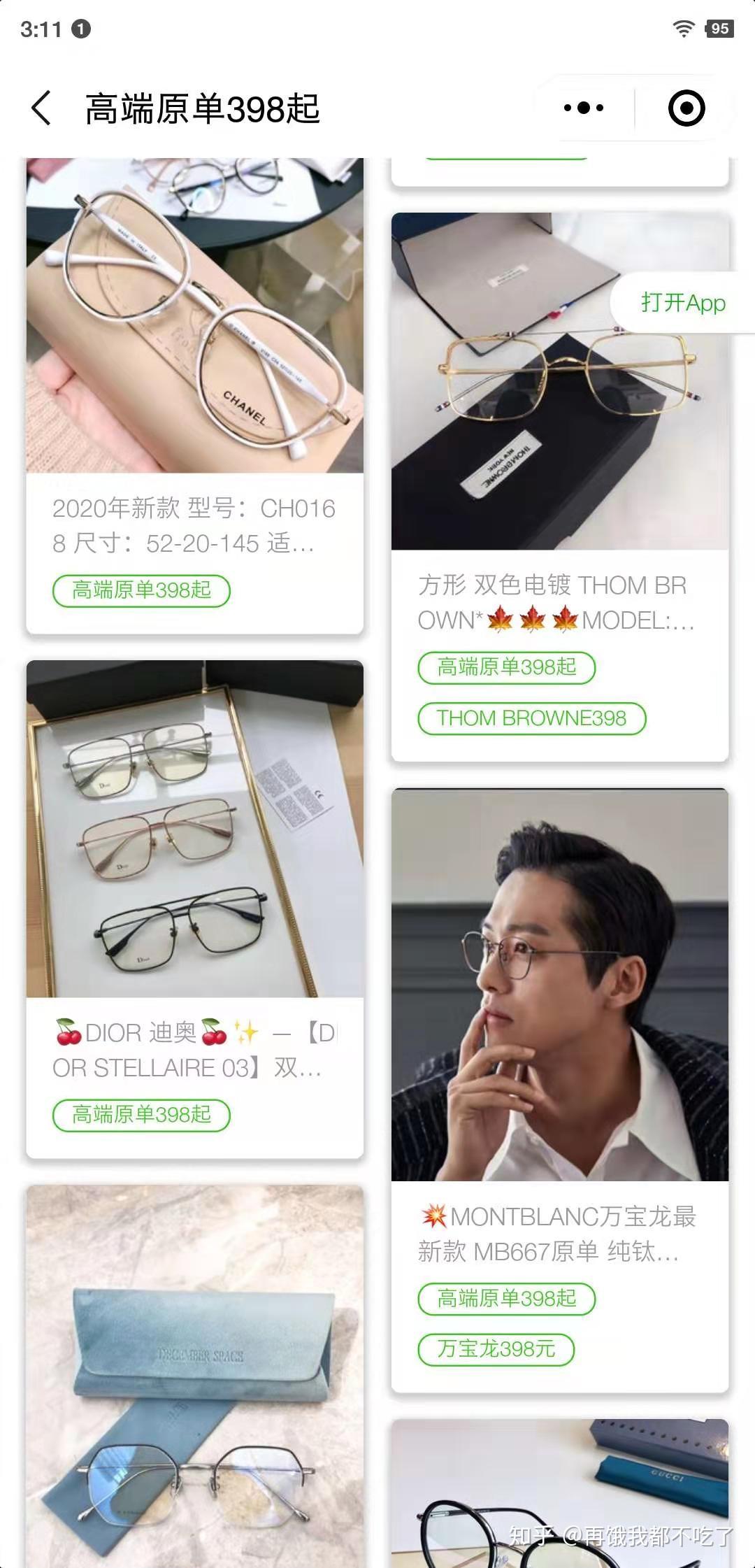Close the mini program via the circle icon

click(686, 108)
